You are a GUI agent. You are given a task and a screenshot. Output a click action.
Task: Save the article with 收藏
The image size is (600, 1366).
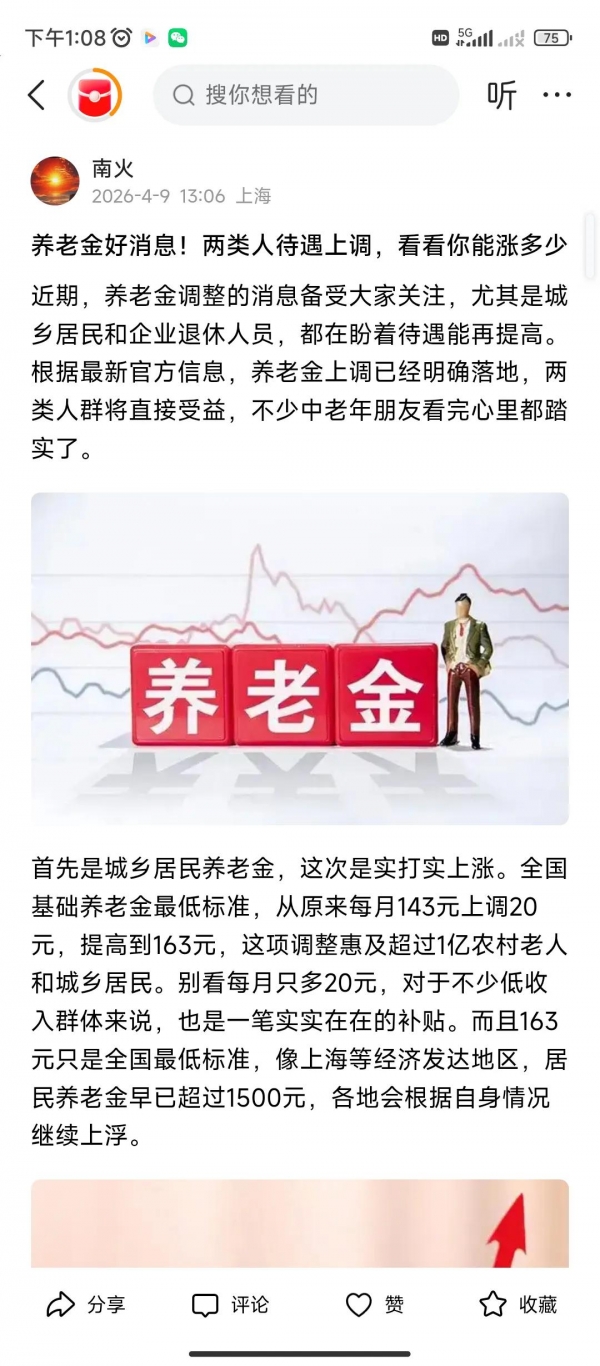tap(518, 1304)
